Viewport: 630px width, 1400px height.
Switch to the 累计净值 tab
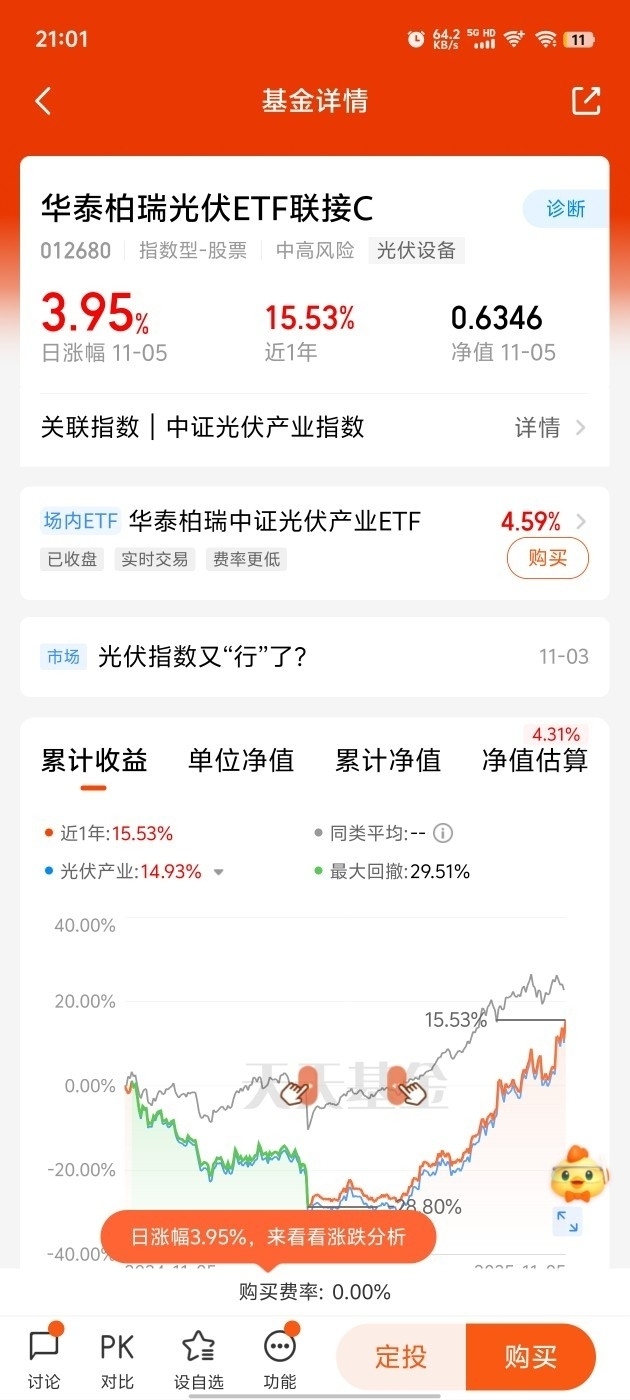pyautogui.click(x=388, y=761)
